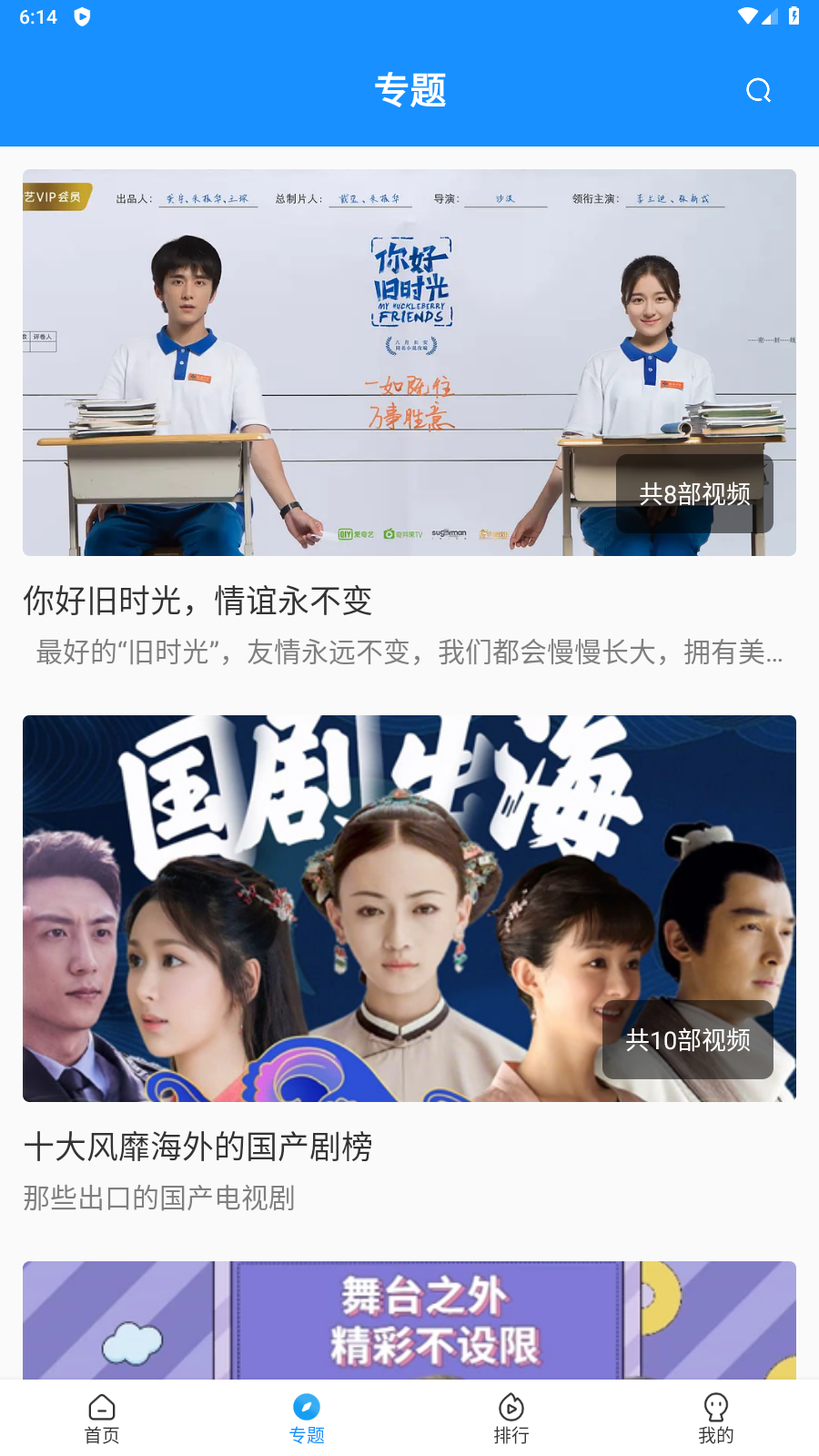Go to the 排行 tab

tap(511, 1419)
